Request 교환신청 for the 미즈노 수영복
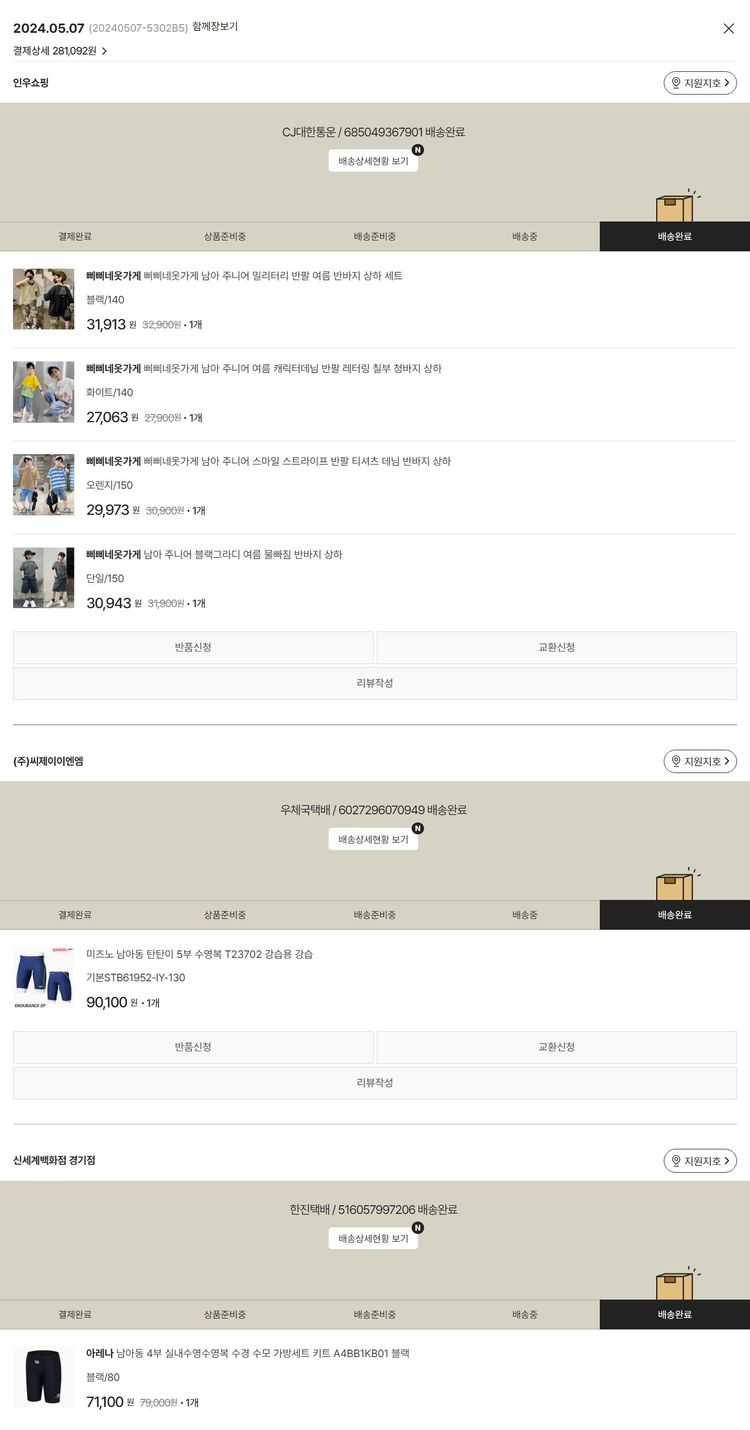 (556, 1047)
